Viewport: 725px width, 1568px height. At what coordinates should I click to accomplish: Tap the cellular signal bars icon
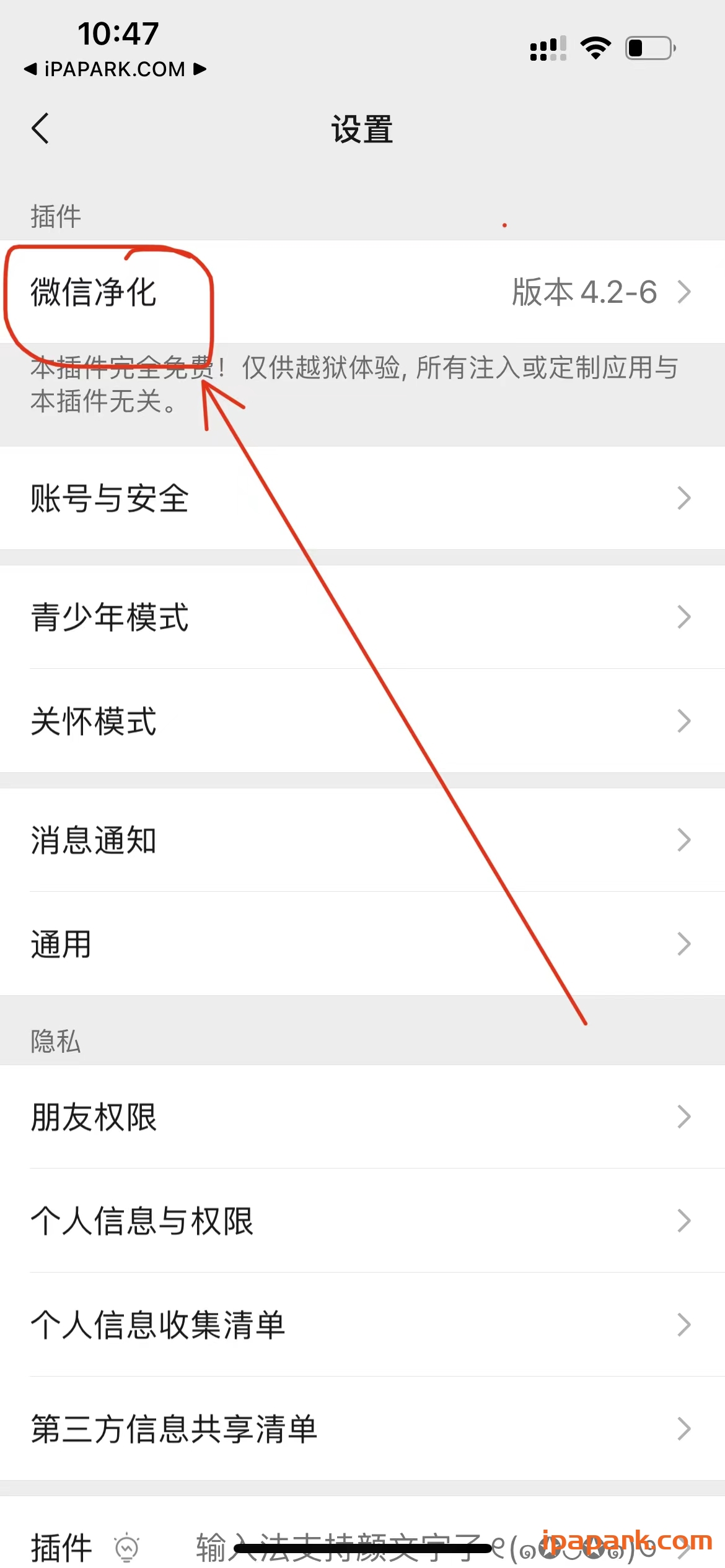tap(548, 48)
